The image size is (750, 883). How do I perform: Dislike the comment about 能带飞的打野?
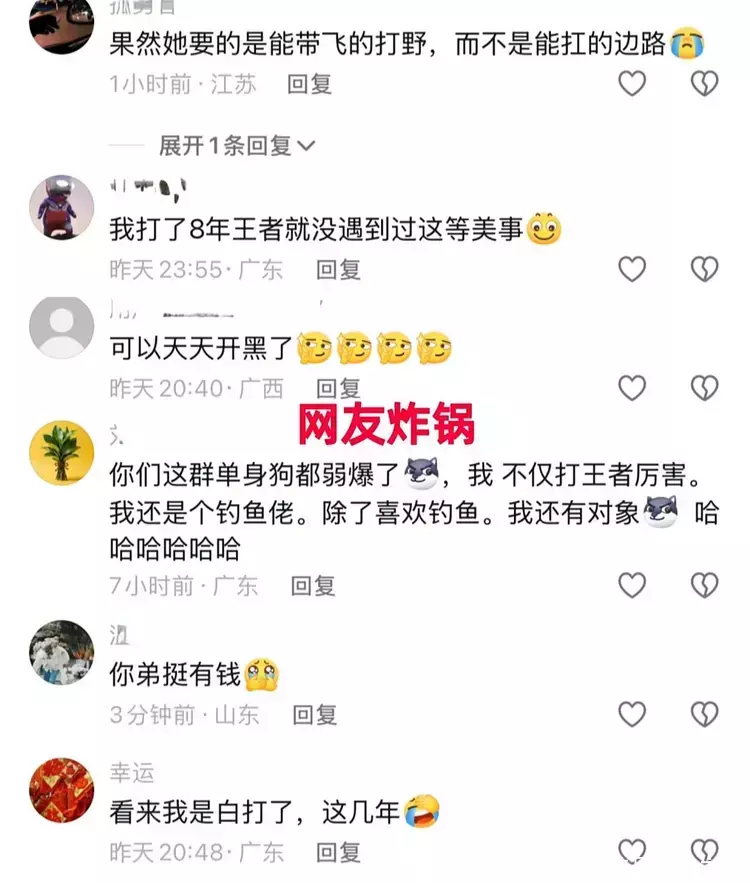point(705,84)
